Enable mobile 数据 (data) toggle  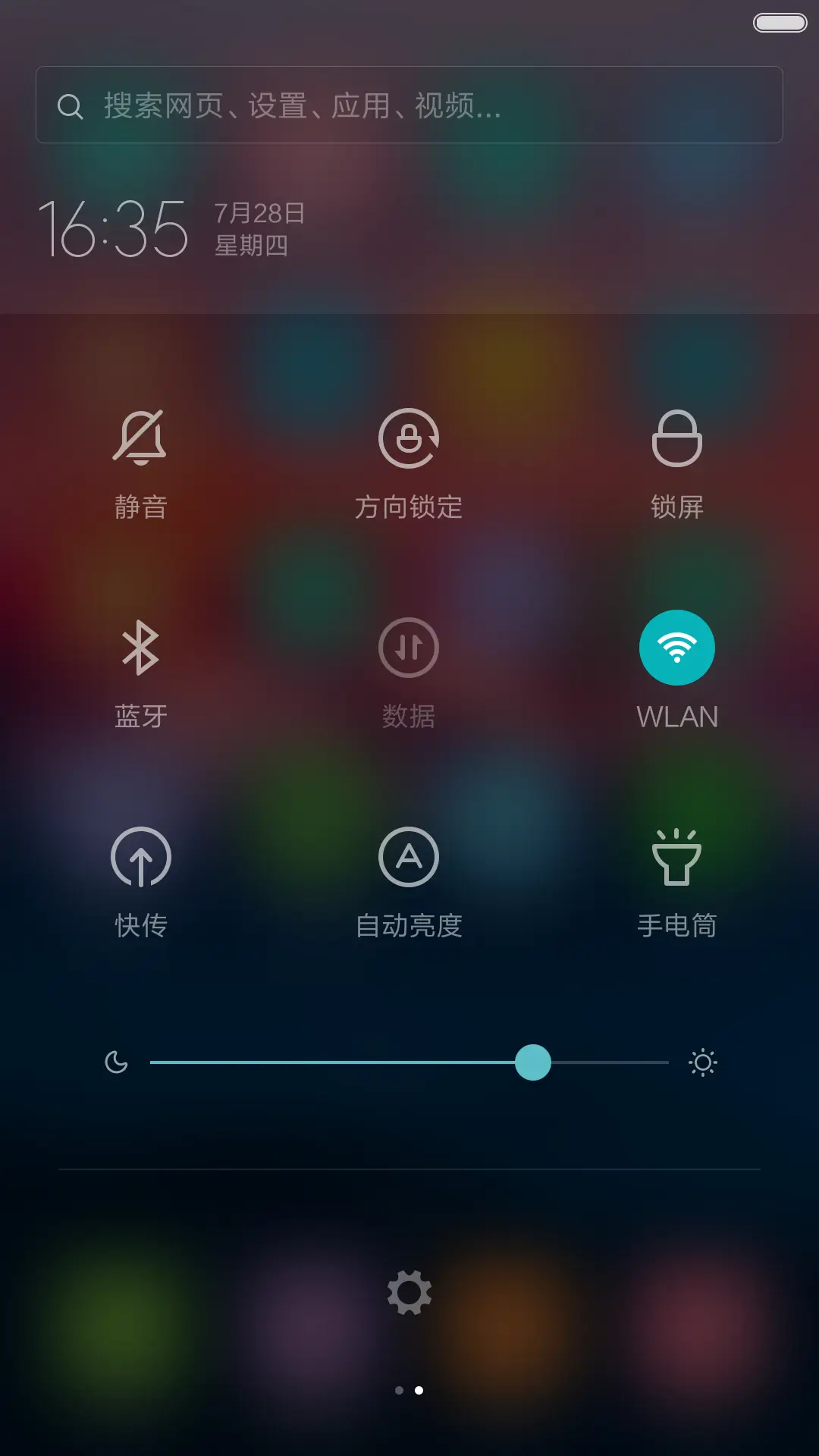pos(409,647)
